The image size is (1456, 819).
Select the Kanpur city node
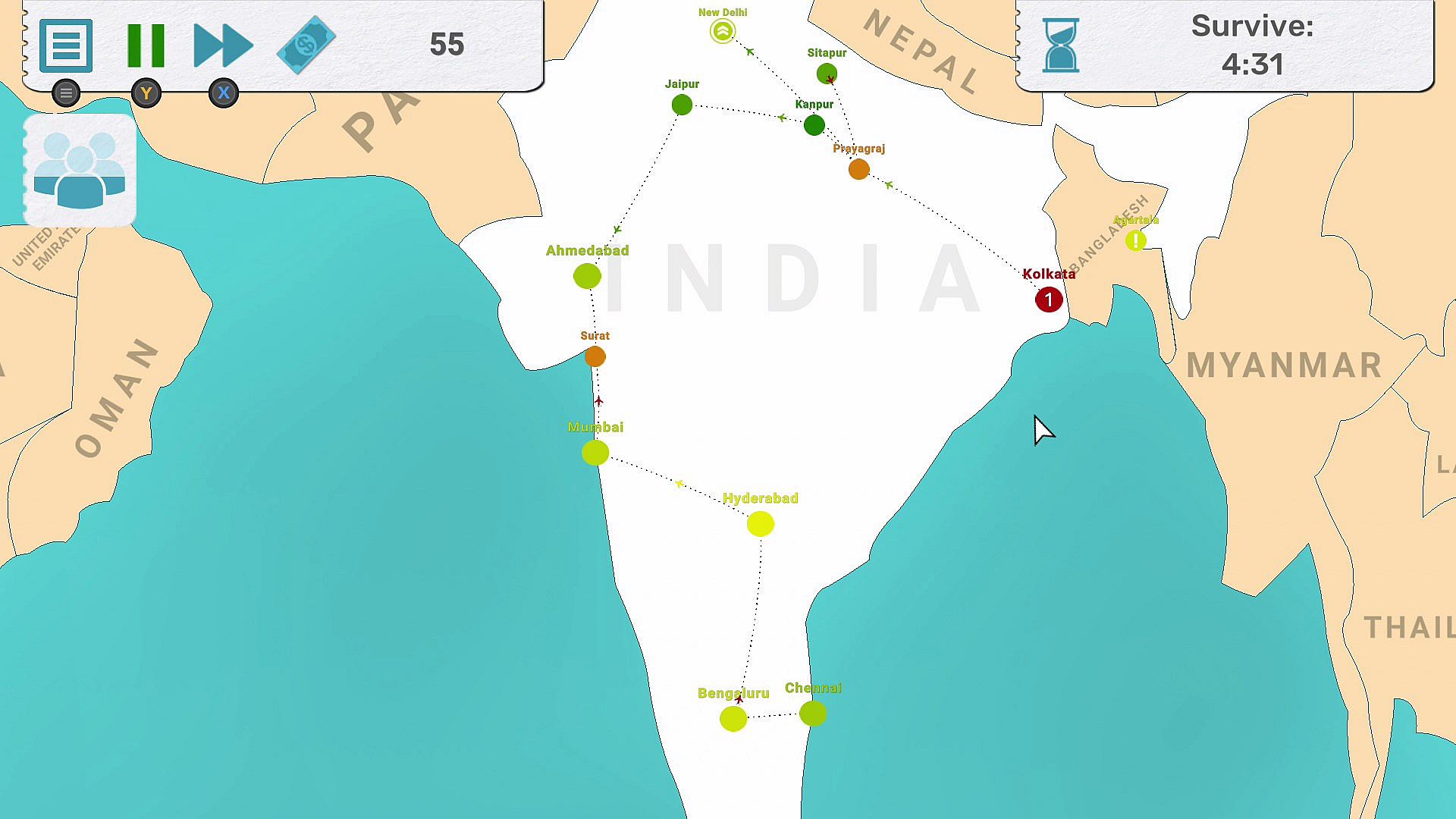click(814, 125)
